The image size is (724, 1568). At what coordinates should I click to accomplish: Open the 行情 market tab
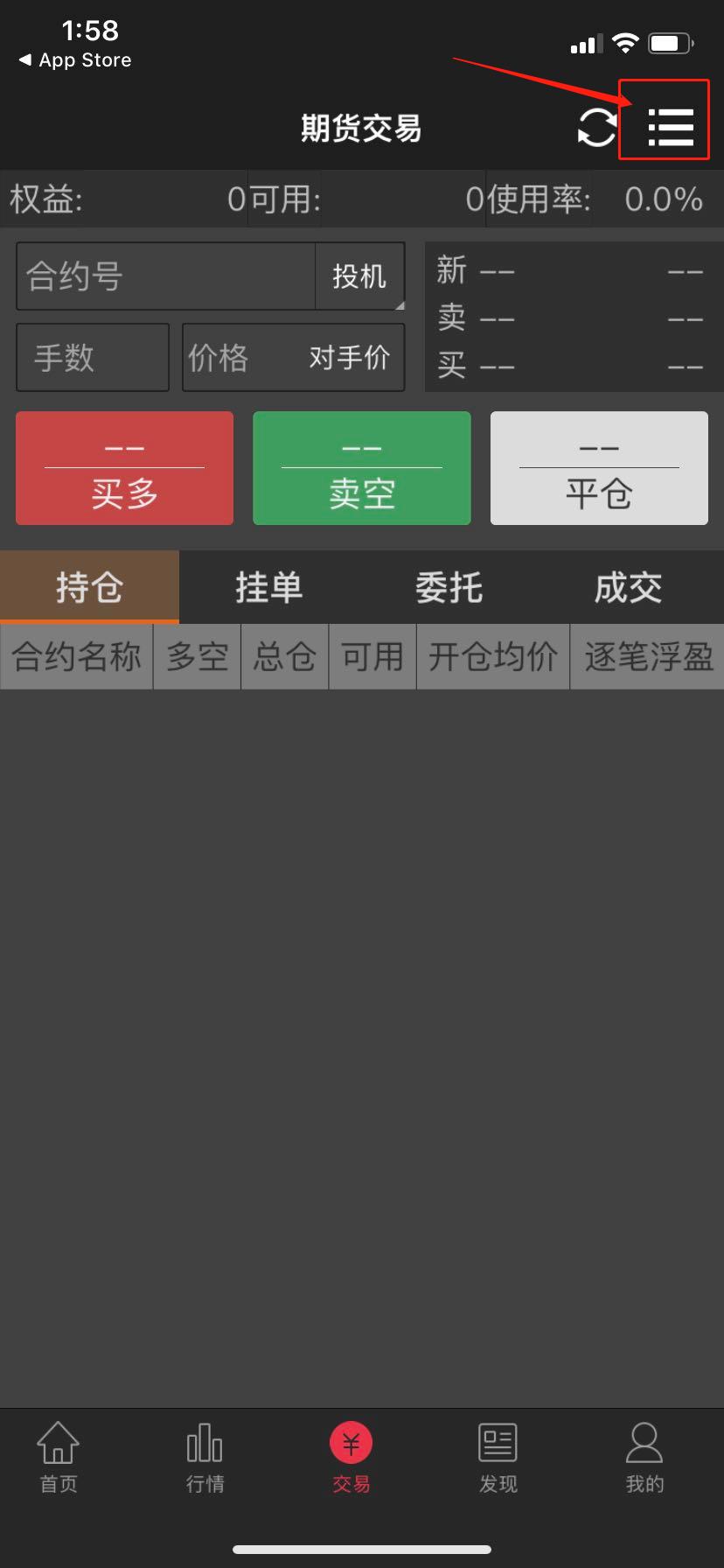(x=205, y=1457)
